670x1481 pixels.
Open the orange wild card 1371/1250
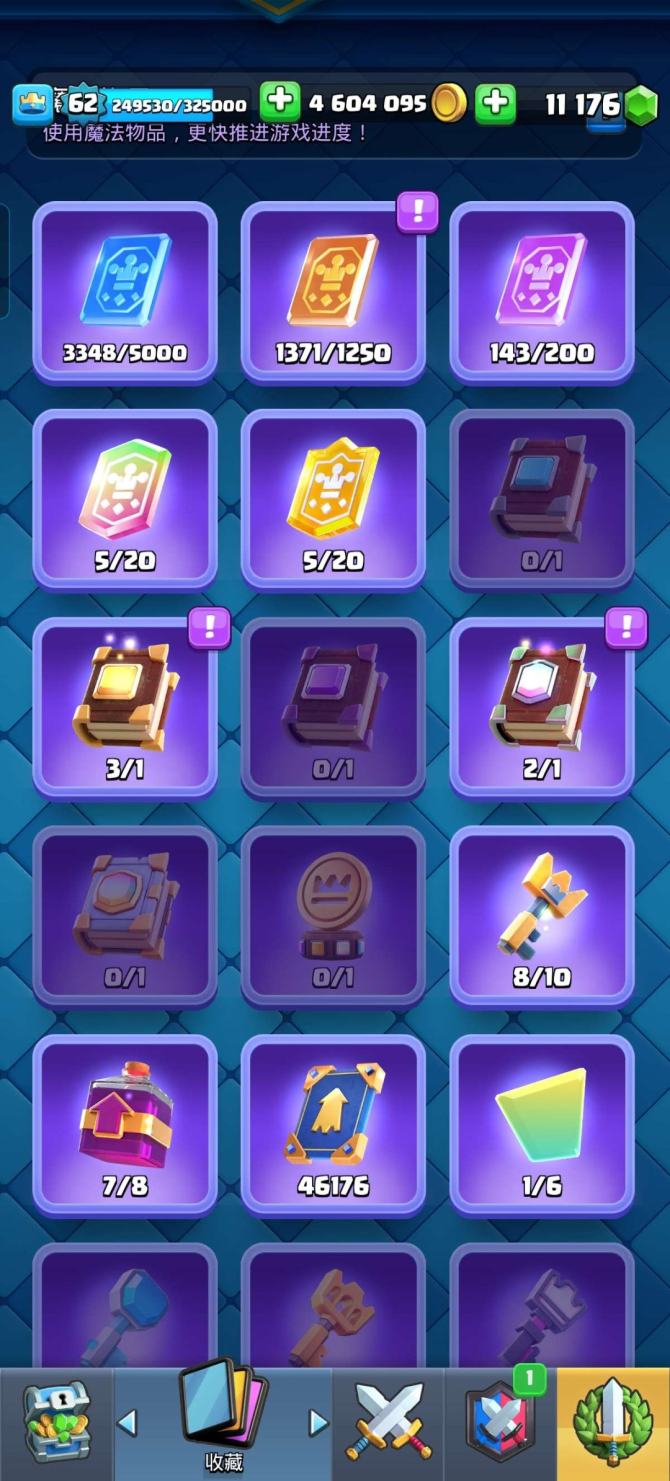click(333, 291)
